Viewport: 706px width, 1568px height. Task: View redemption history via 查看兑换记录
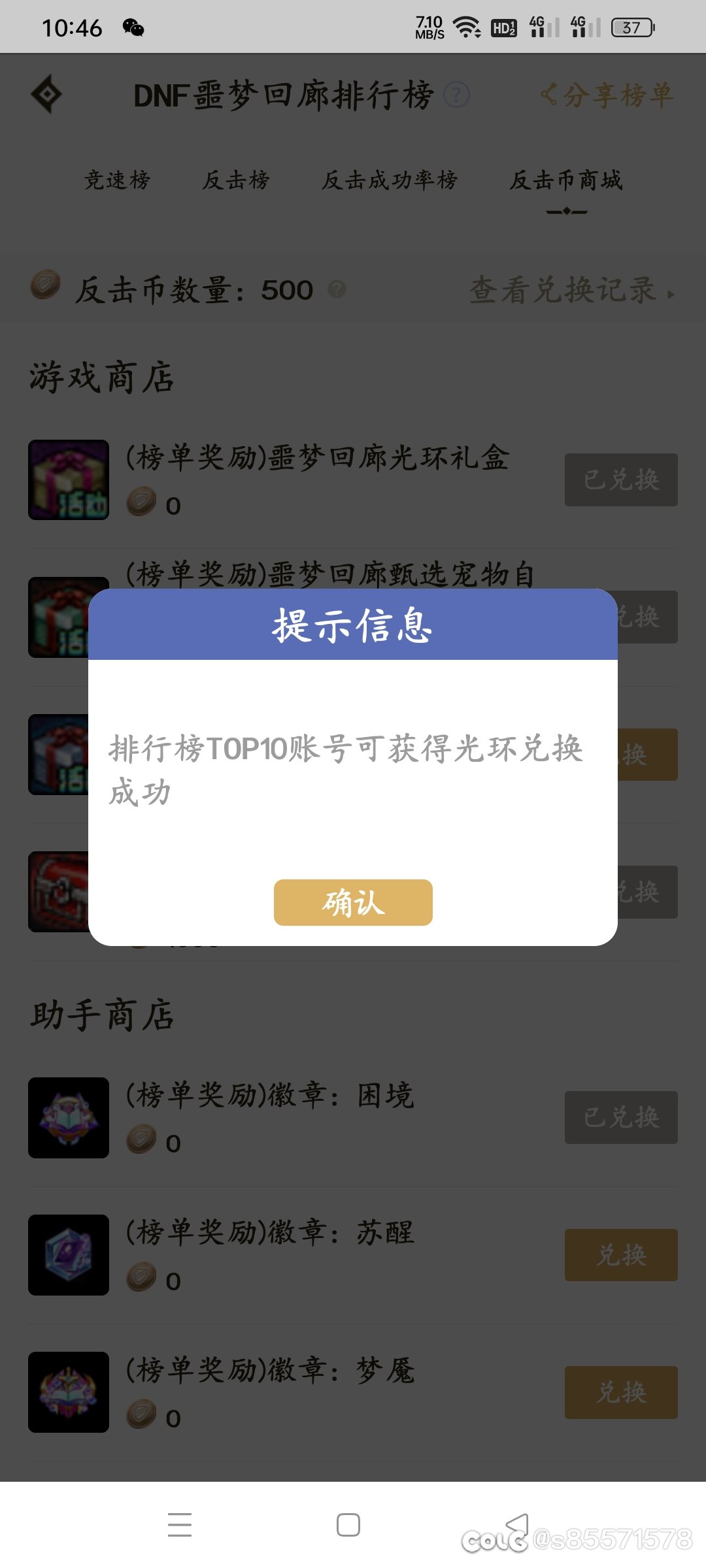point(571,291)
